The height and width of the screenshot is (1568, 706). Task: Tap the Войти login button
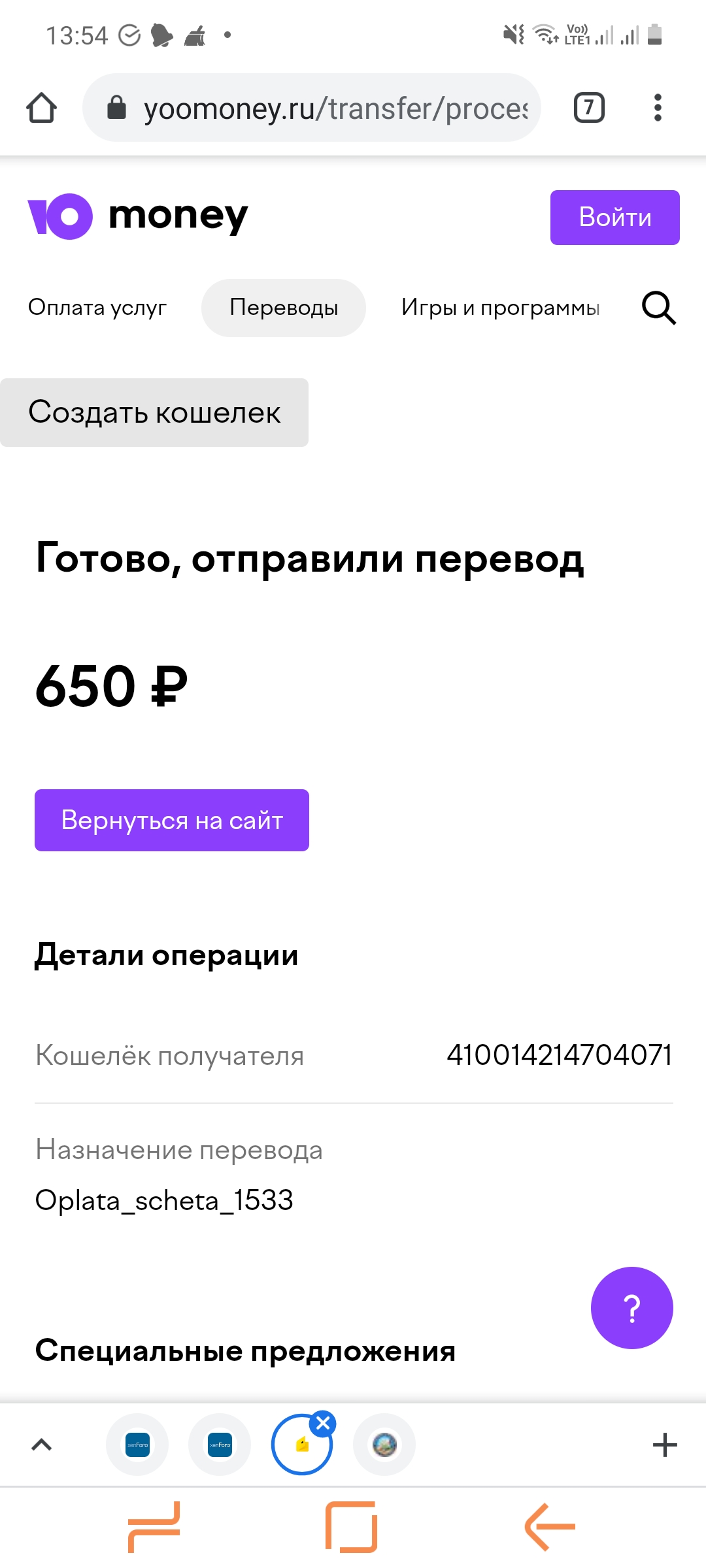pyautogui.click(x=614, y=218)
